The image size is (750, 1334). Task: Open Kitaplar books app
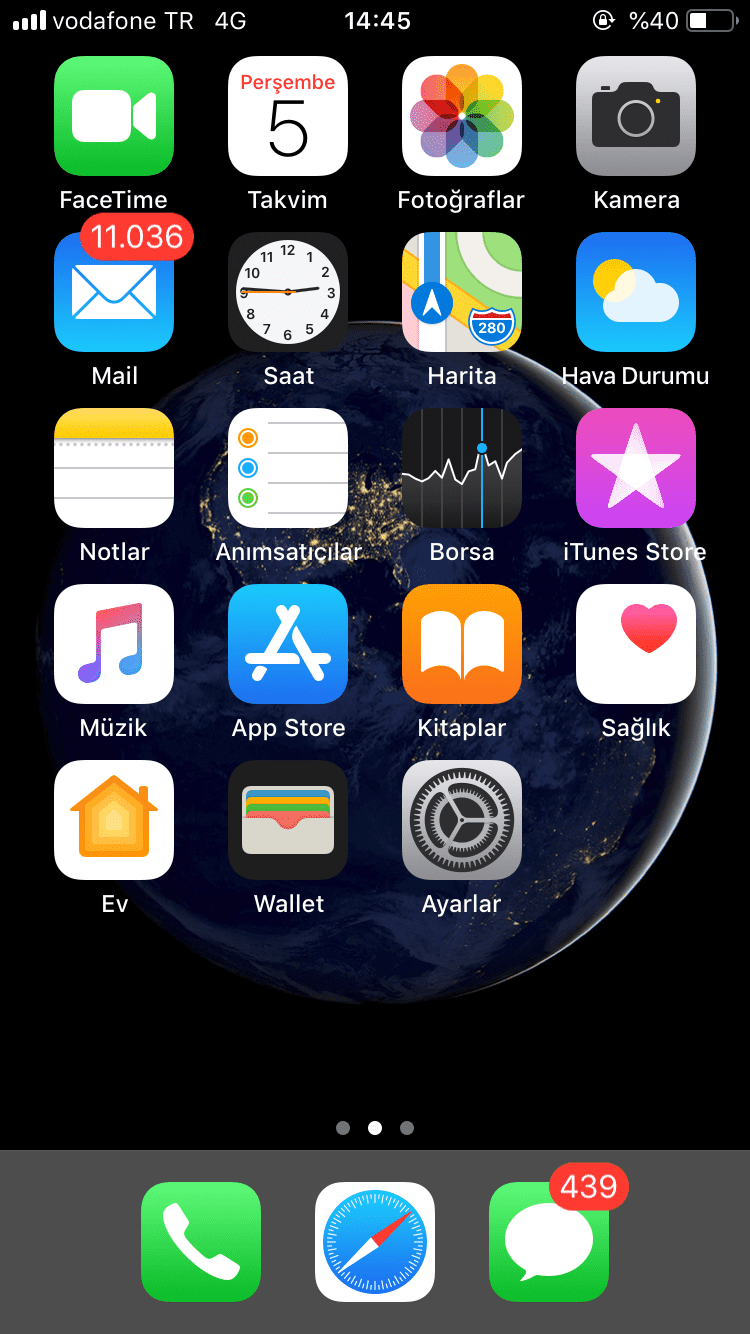[462, 644]
